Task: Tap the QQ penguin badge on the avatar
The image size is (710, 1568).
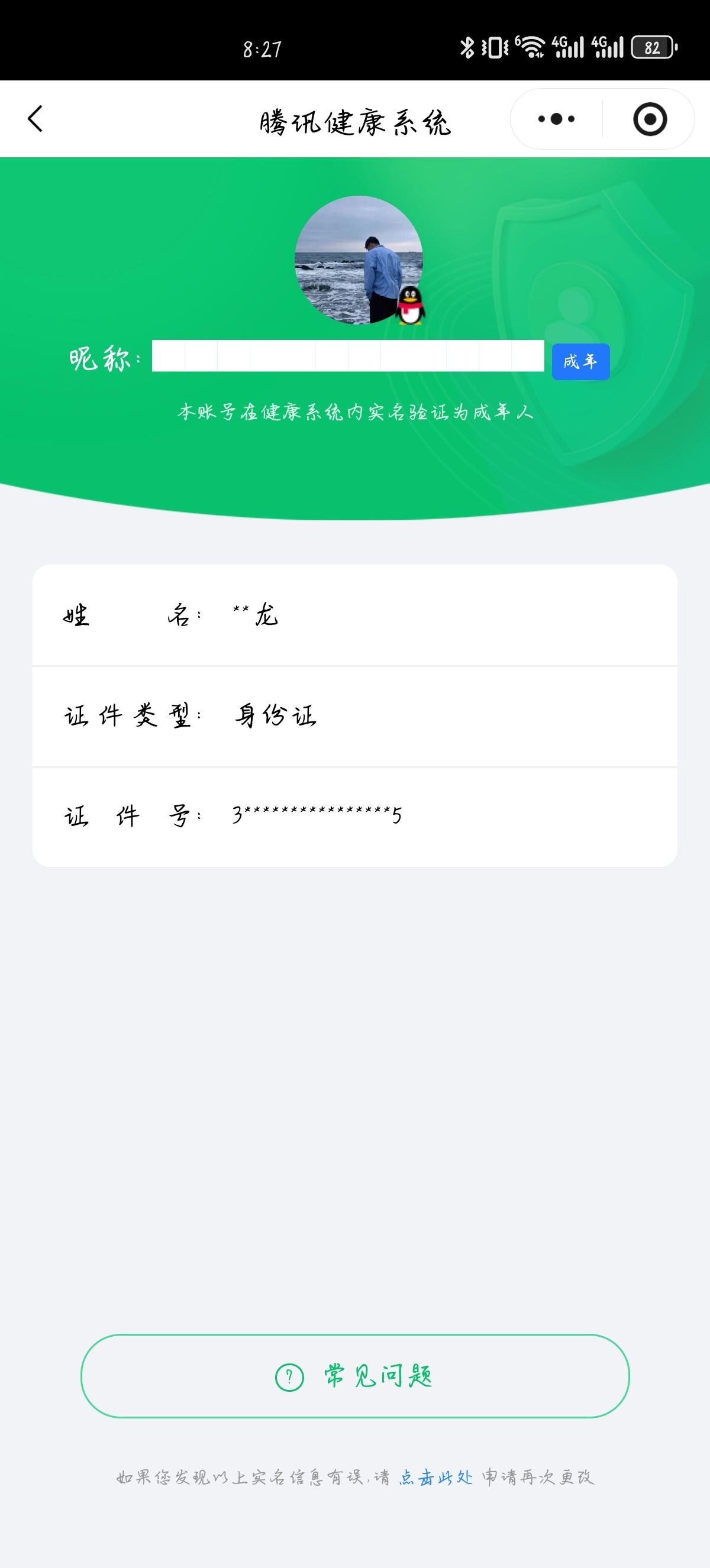Action: (x=411, y=306)
